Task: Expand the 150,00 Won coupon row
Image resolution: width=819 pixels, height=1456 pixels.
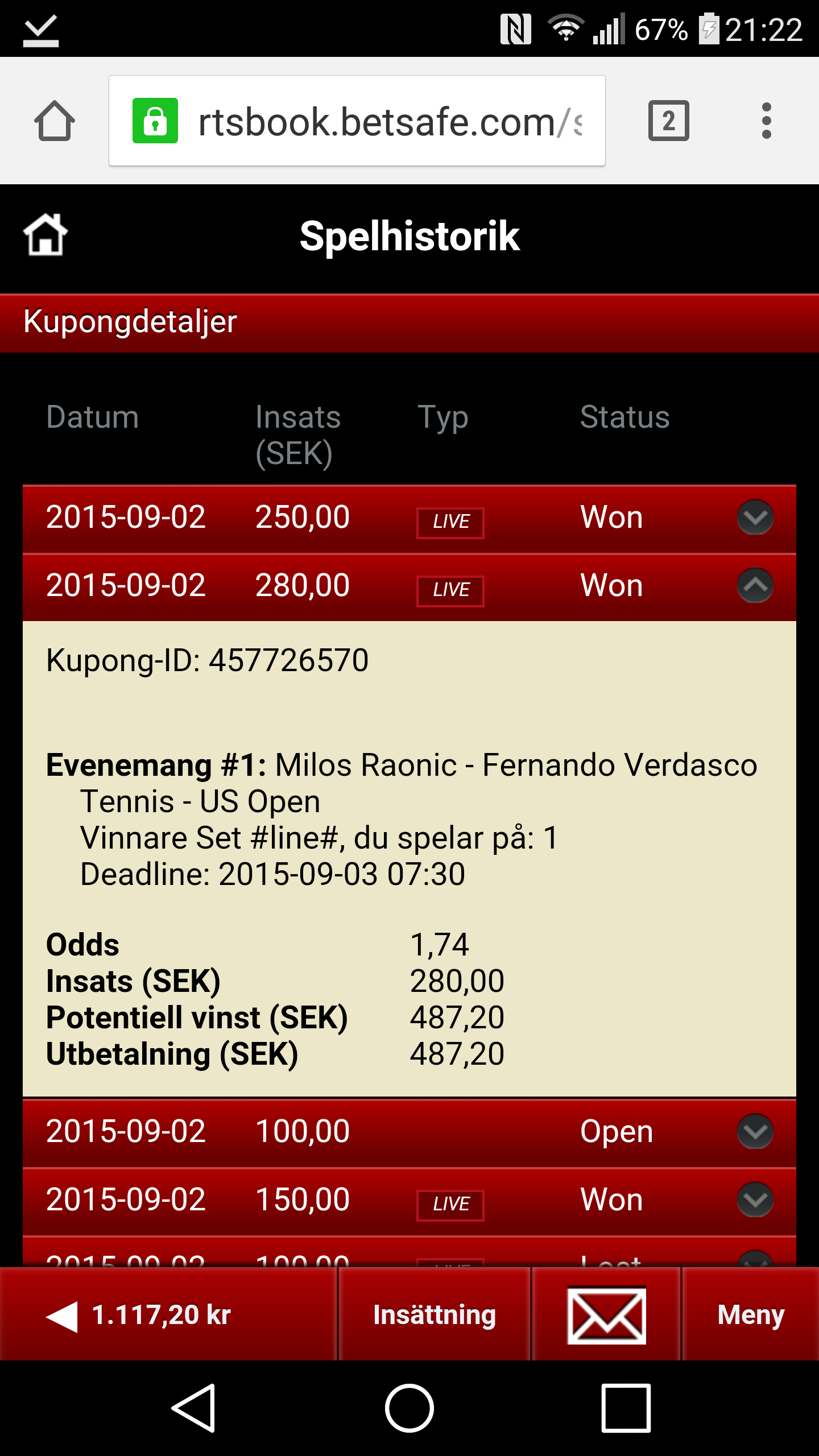Action: tap(755, 1200)
